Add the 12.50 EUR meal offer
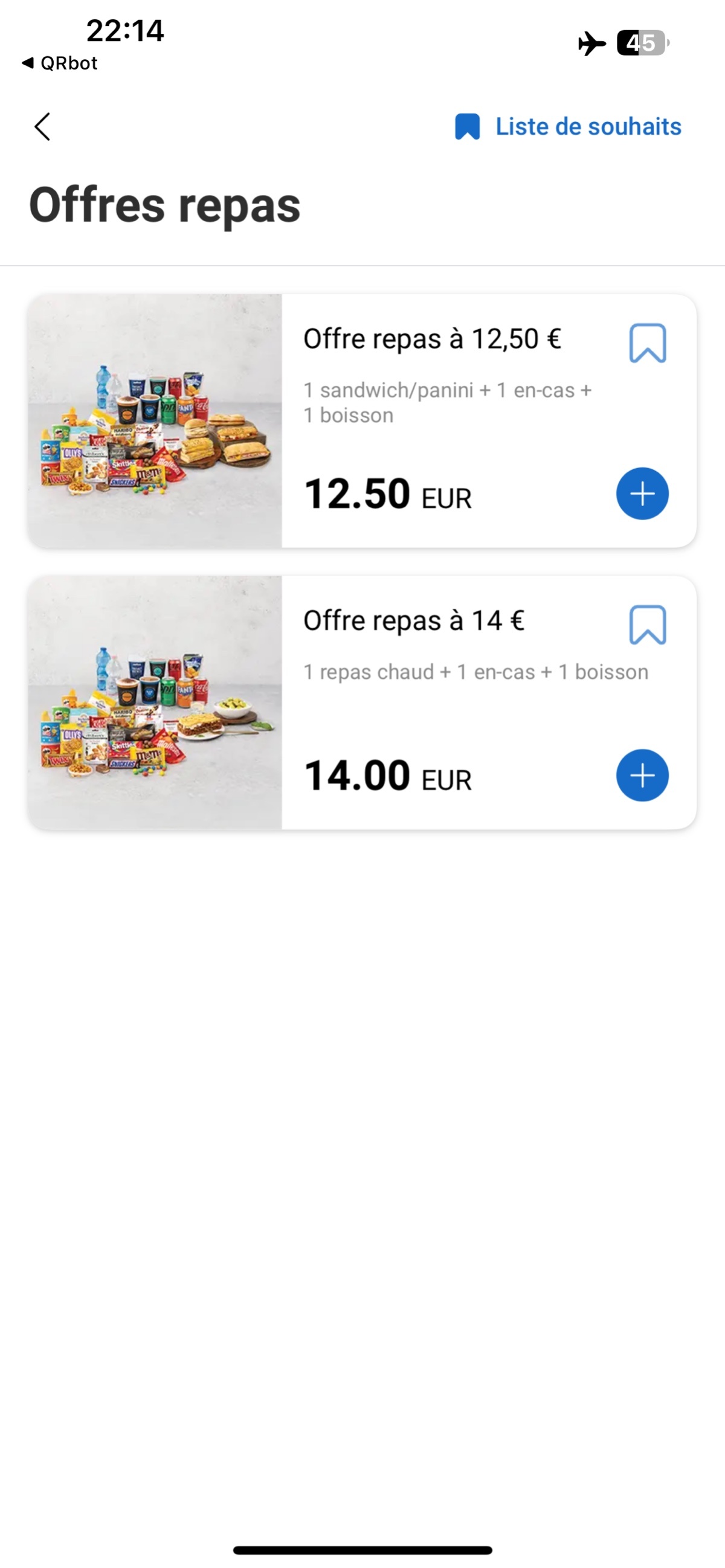This screenshot has width=725, height=1568. pos(642,493)
